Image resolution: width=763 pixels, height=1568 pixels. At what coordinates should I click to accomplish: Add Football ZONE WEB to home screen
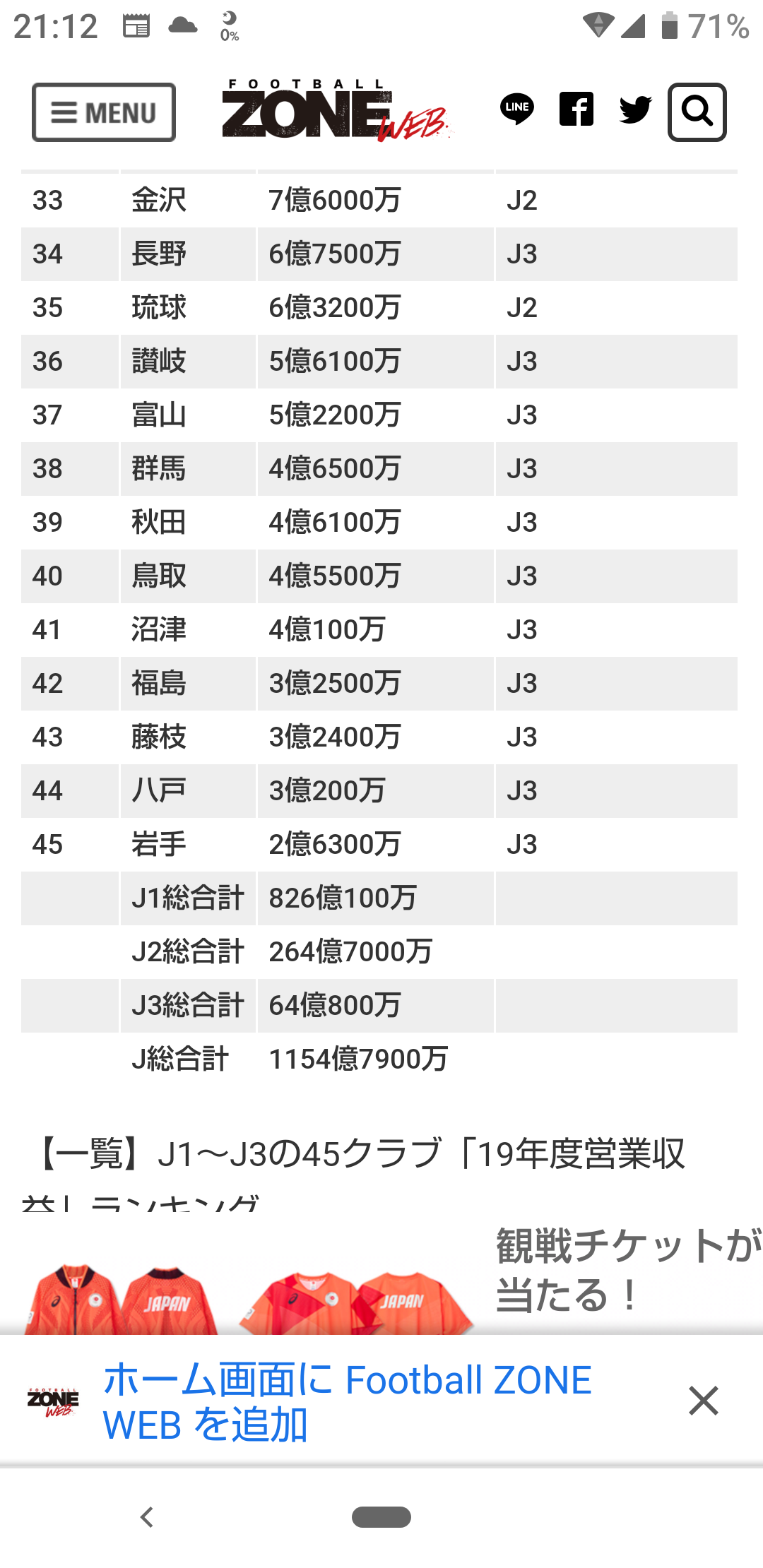(346, 1402)
